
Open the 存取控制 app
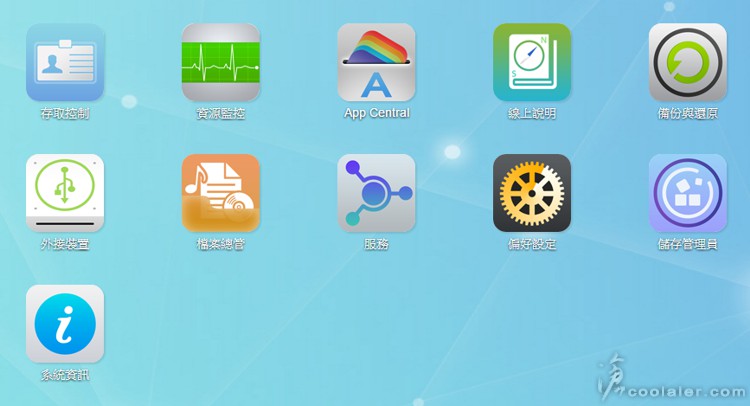[65, 63]
